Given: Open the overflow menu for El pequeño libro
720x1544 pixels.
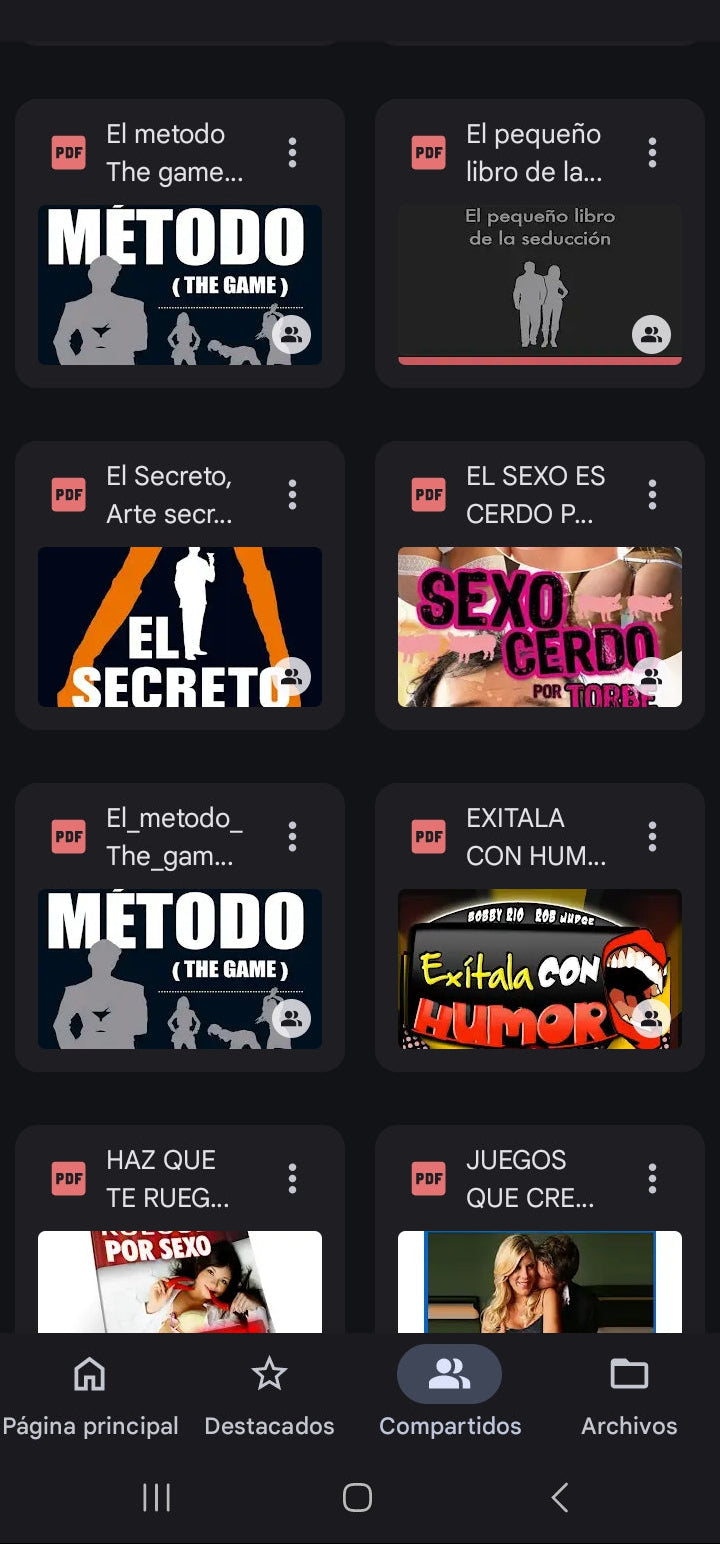Looking at the screenshot, I should click(652, 152).
